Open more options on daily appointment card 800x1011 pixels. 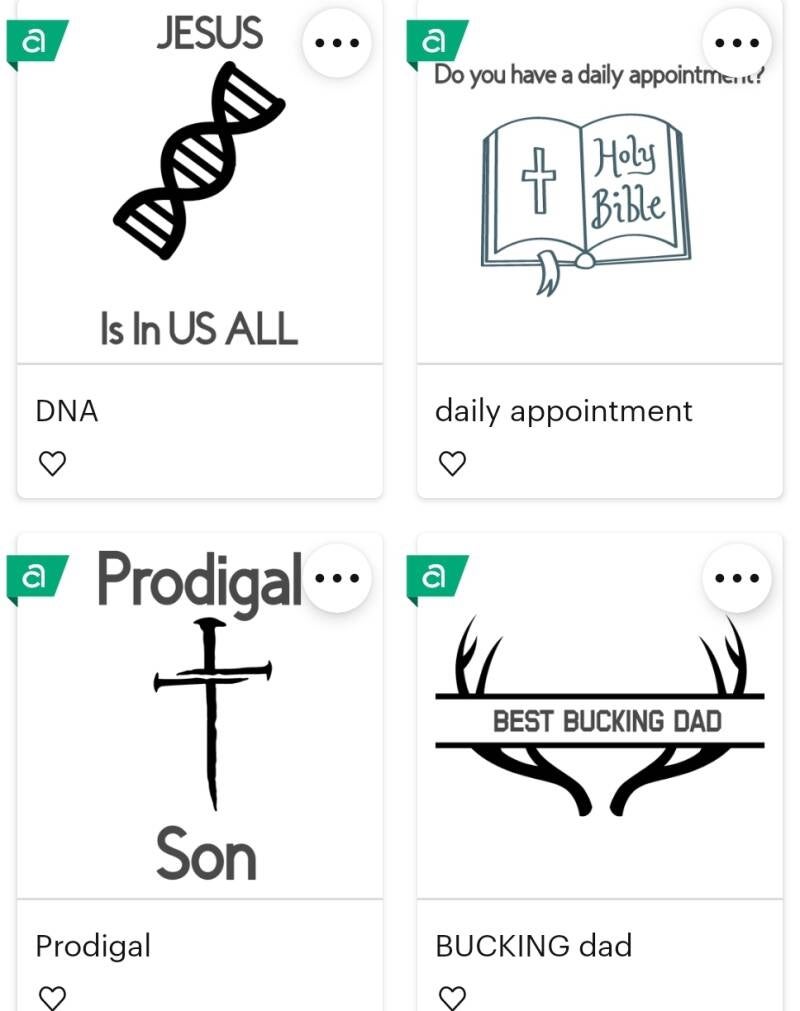point(737,44)
